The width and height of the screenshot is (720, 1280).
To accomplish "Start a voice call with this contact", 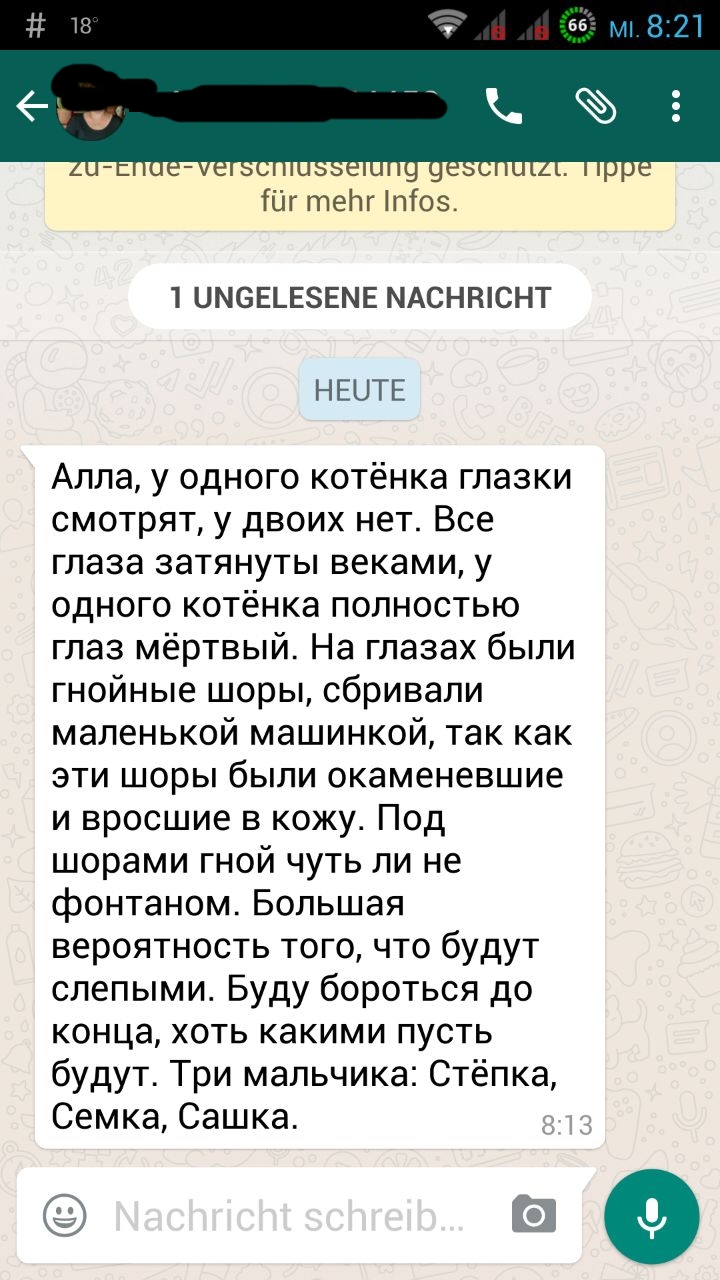I will [x=504, y=106].
